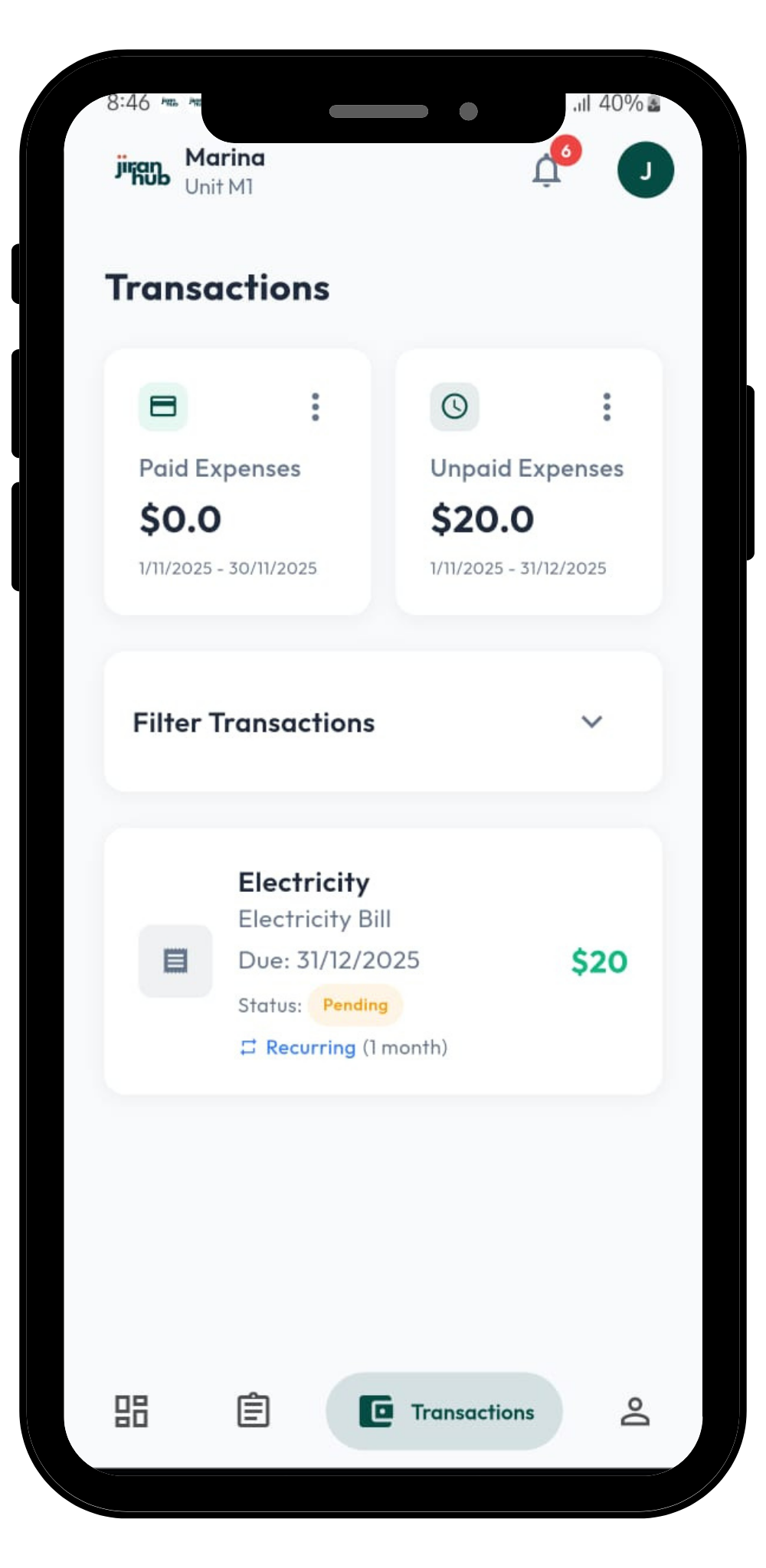This screenshot has height=1568, width=766.
Task: Open the dashboard grid icon in bottom navigation
Action: [x=132, y=1410]
